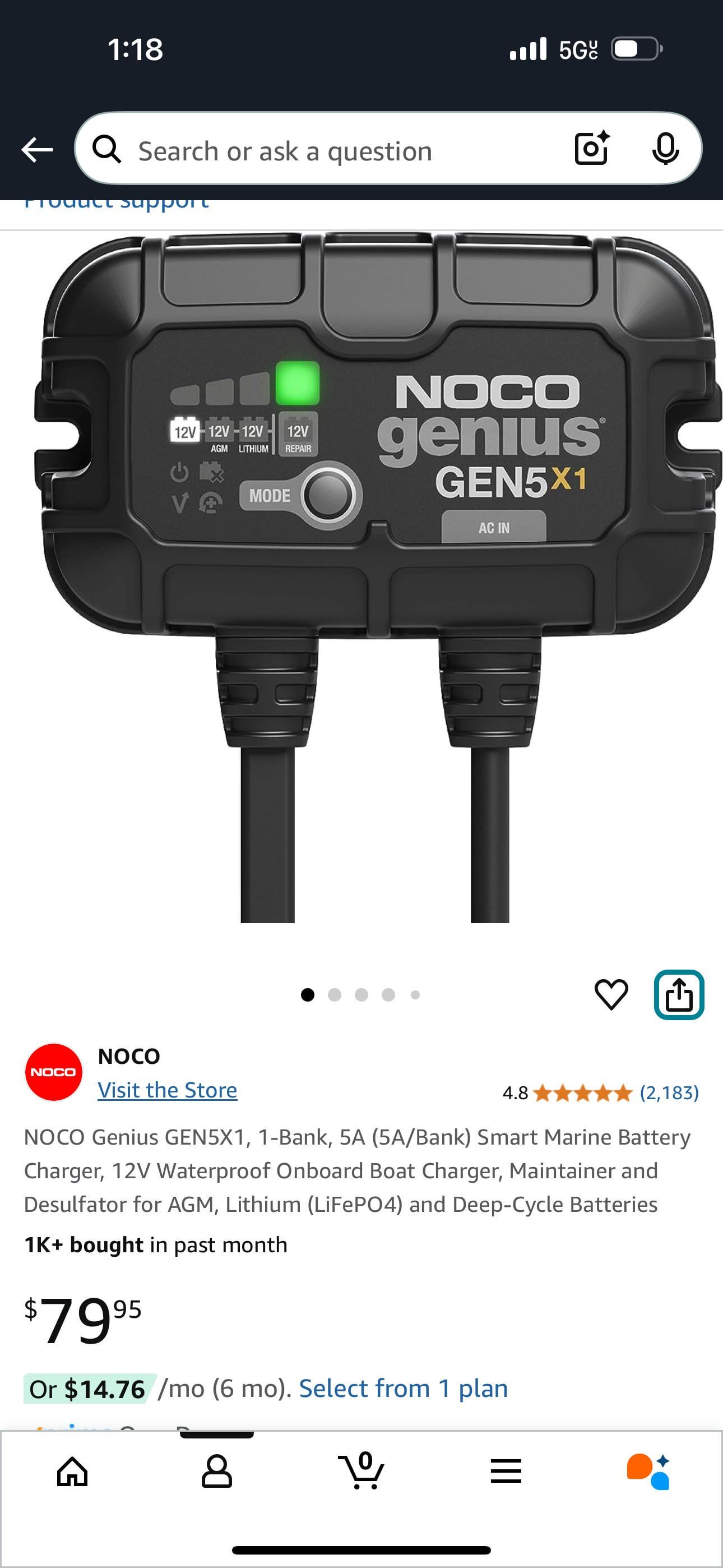The image size is (723, 1568).
Task: Open the hamburger menu tab
Action: click(506, 1472)
